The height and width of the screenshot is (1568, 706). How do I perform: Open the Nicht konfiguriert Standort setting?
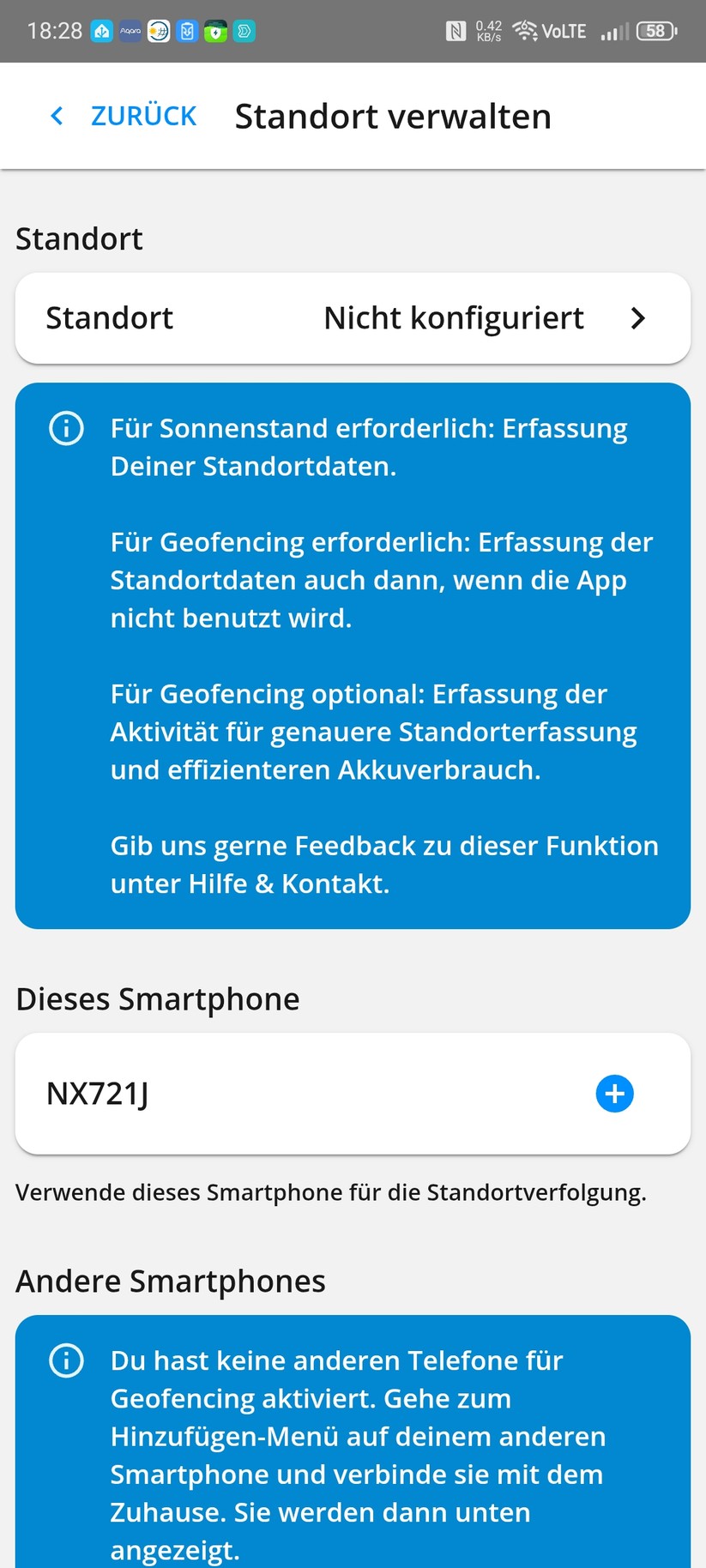point(453,317)
